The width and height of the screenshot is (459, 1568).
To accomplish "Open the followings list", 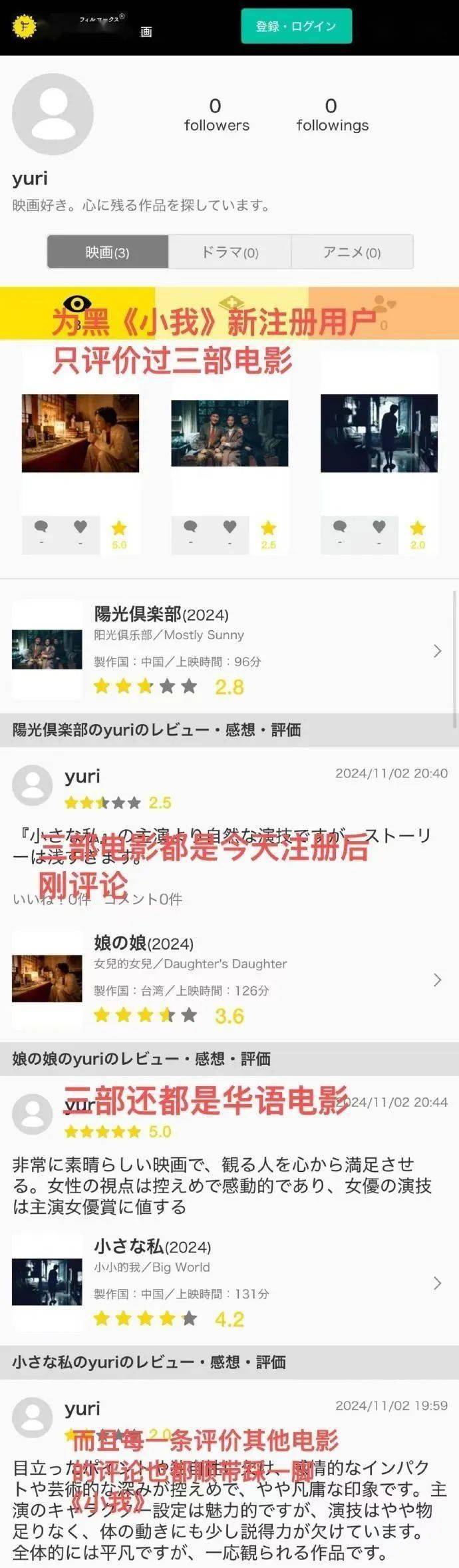I will click(332, 115).
